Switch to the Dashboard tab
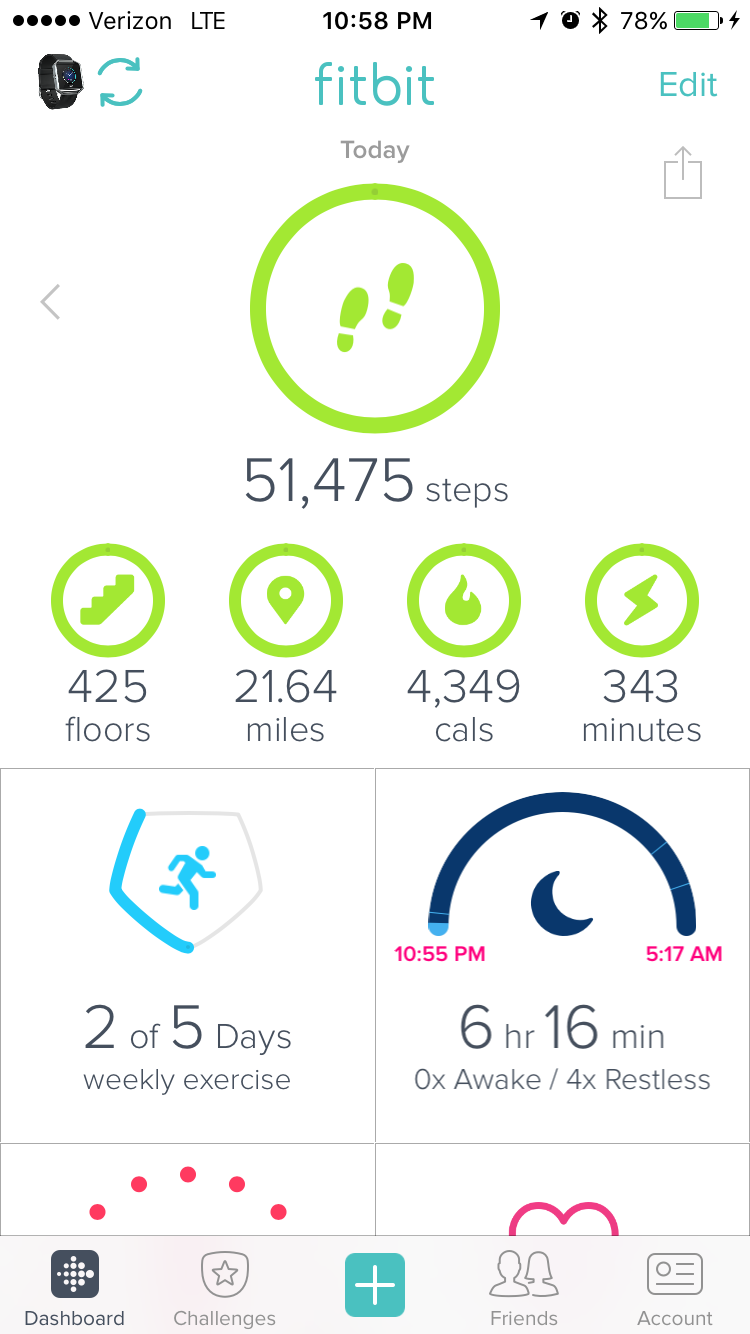Viewport: 750px width, 1334px height. click(75, 1289)
